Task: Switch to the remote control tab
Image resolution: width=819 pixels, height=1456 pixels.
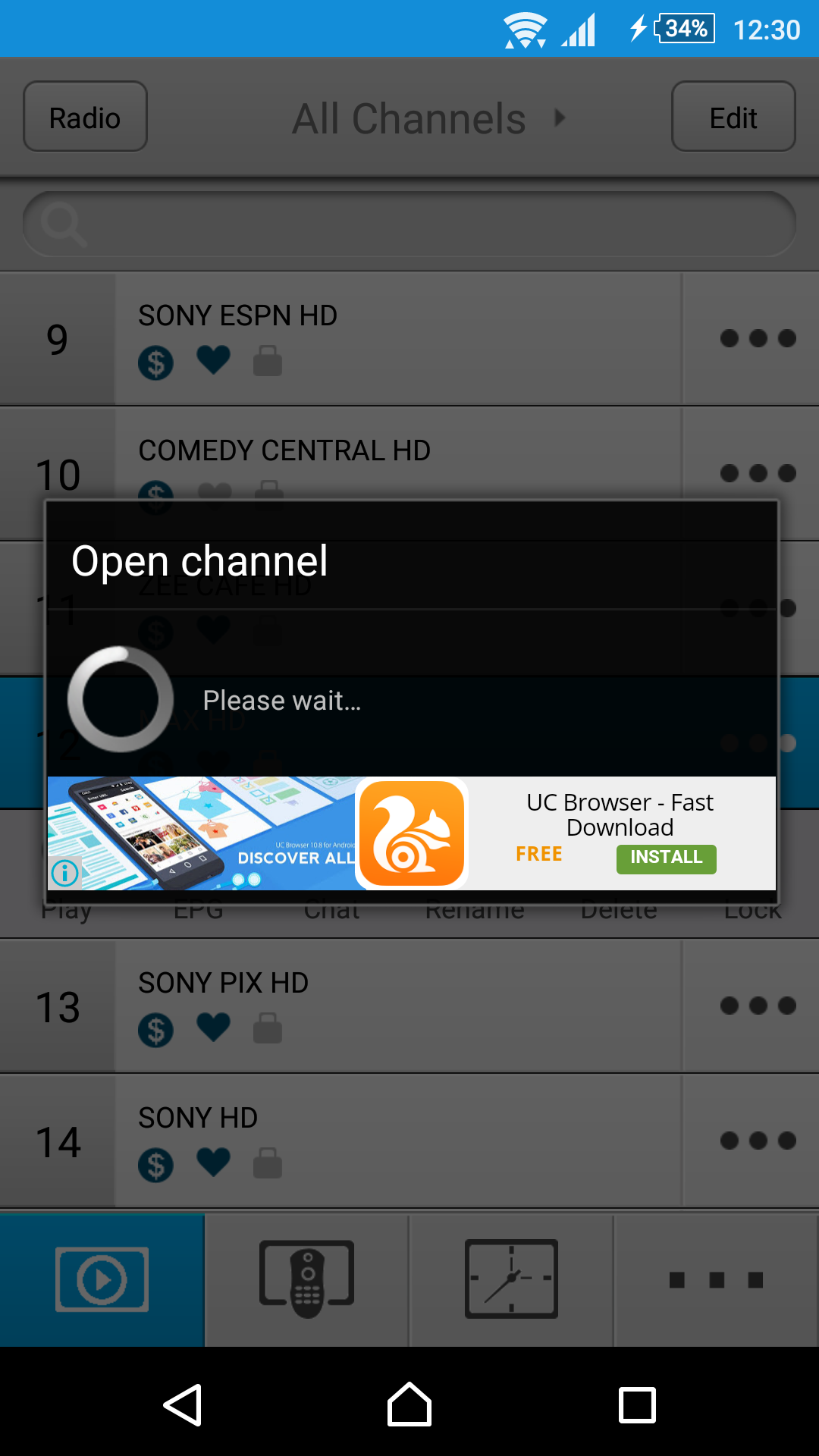Action: coord(306,1279)
